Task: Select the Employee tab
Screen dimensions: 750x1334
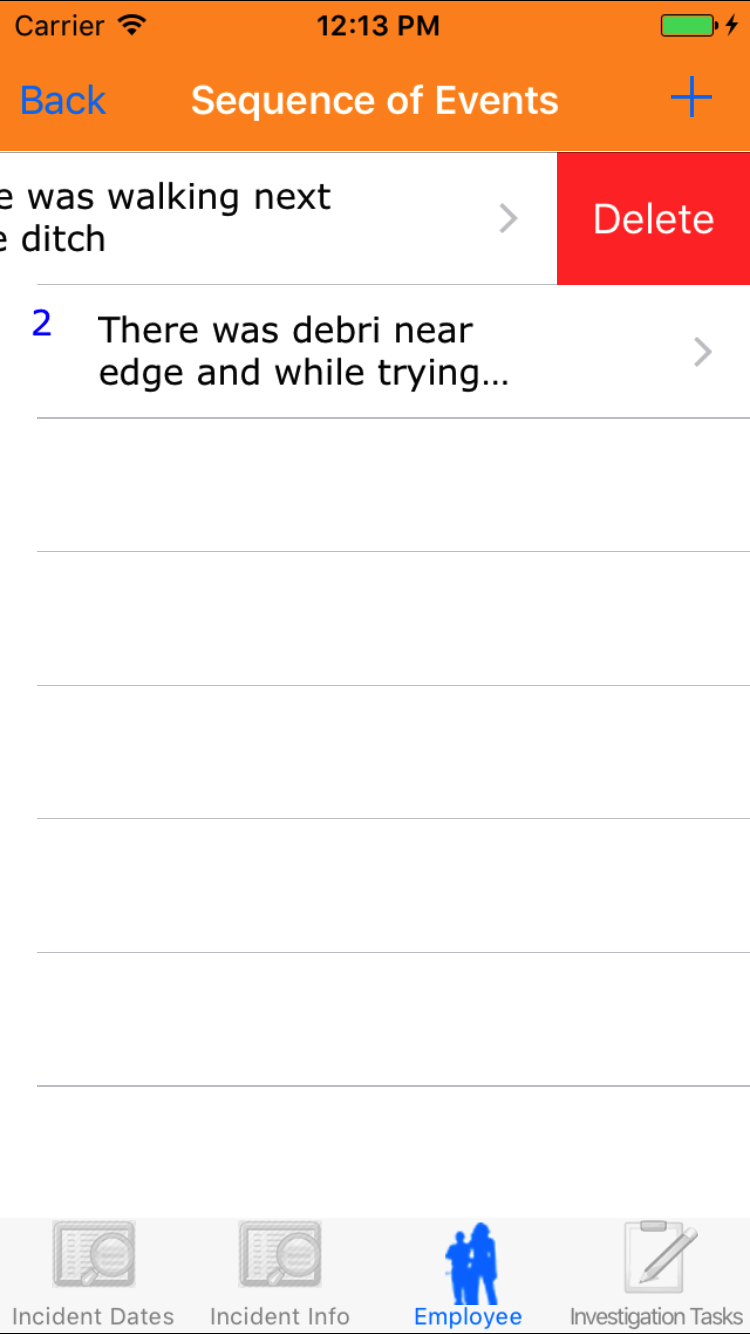Action: coord(468,1274)
